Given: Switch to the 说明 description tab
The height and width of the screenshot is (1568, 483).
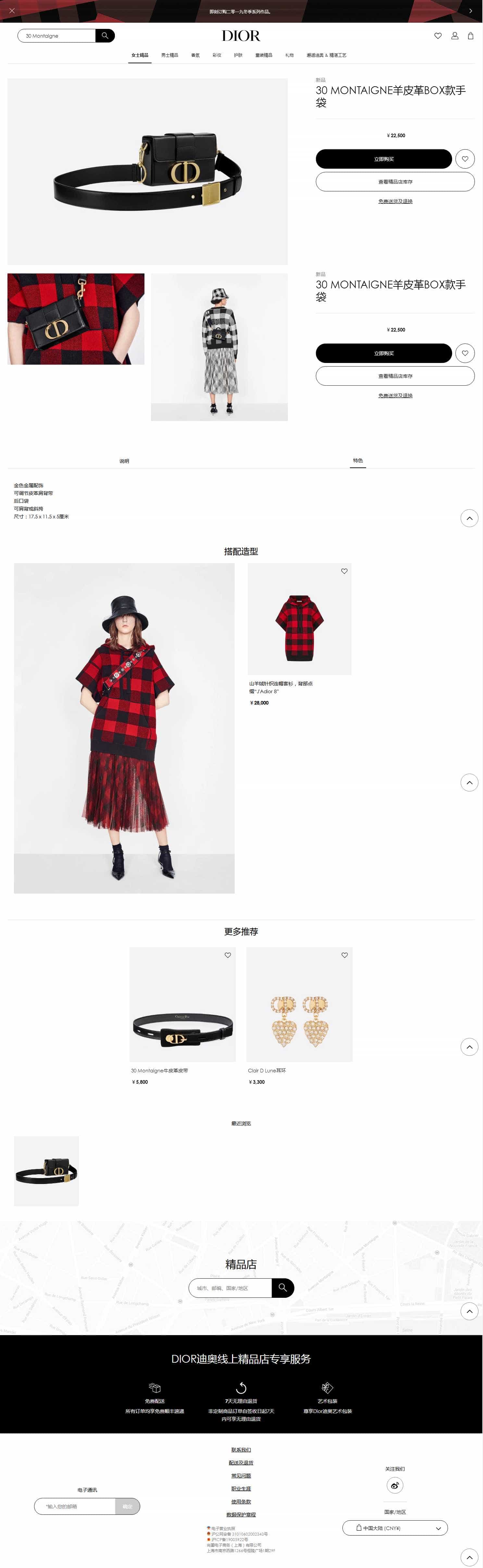Looking at the screenshot, I should 124,461.
